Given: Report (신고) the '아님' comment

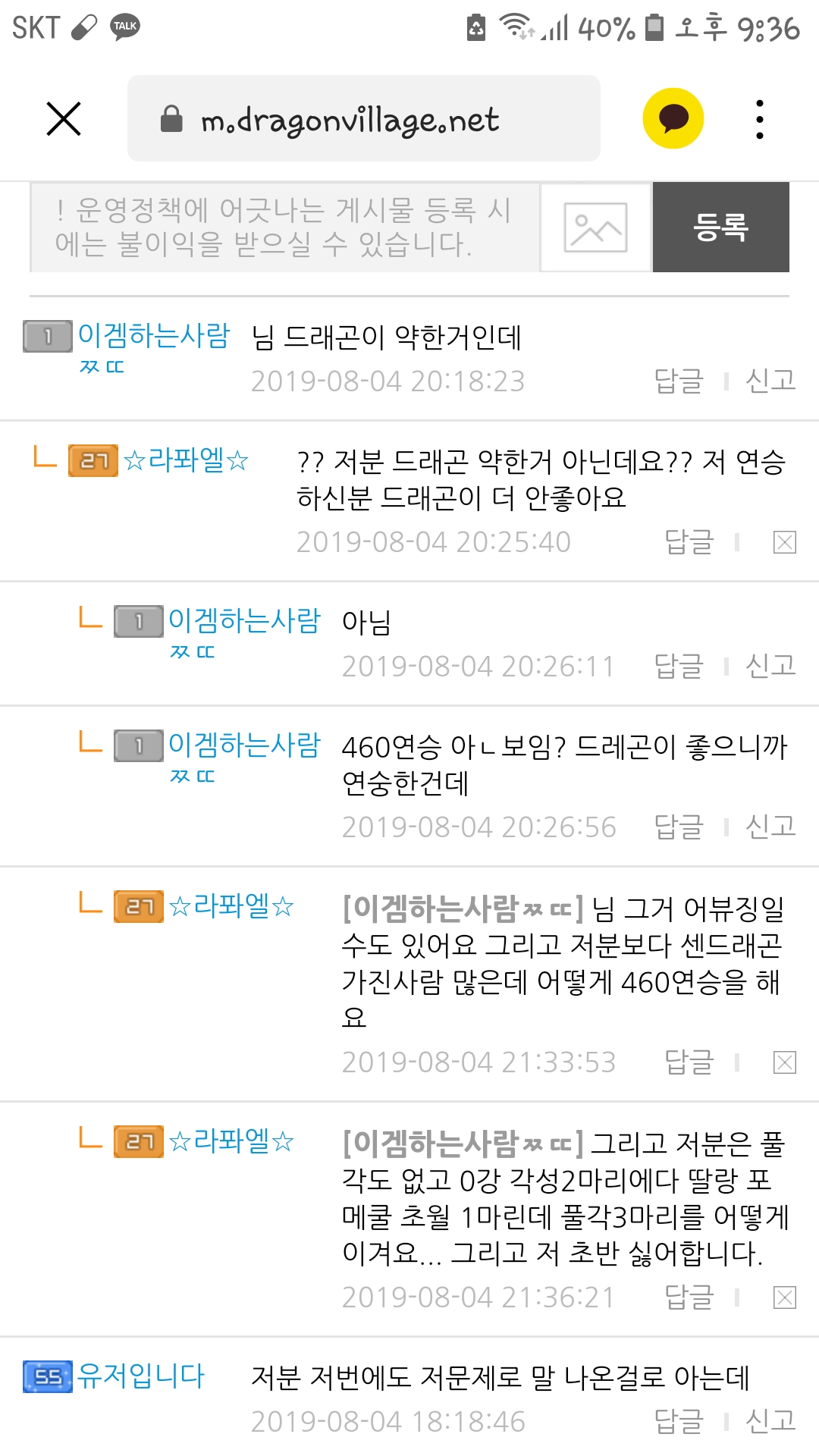Looking at the screenshot, I should [x=770, y=666].
